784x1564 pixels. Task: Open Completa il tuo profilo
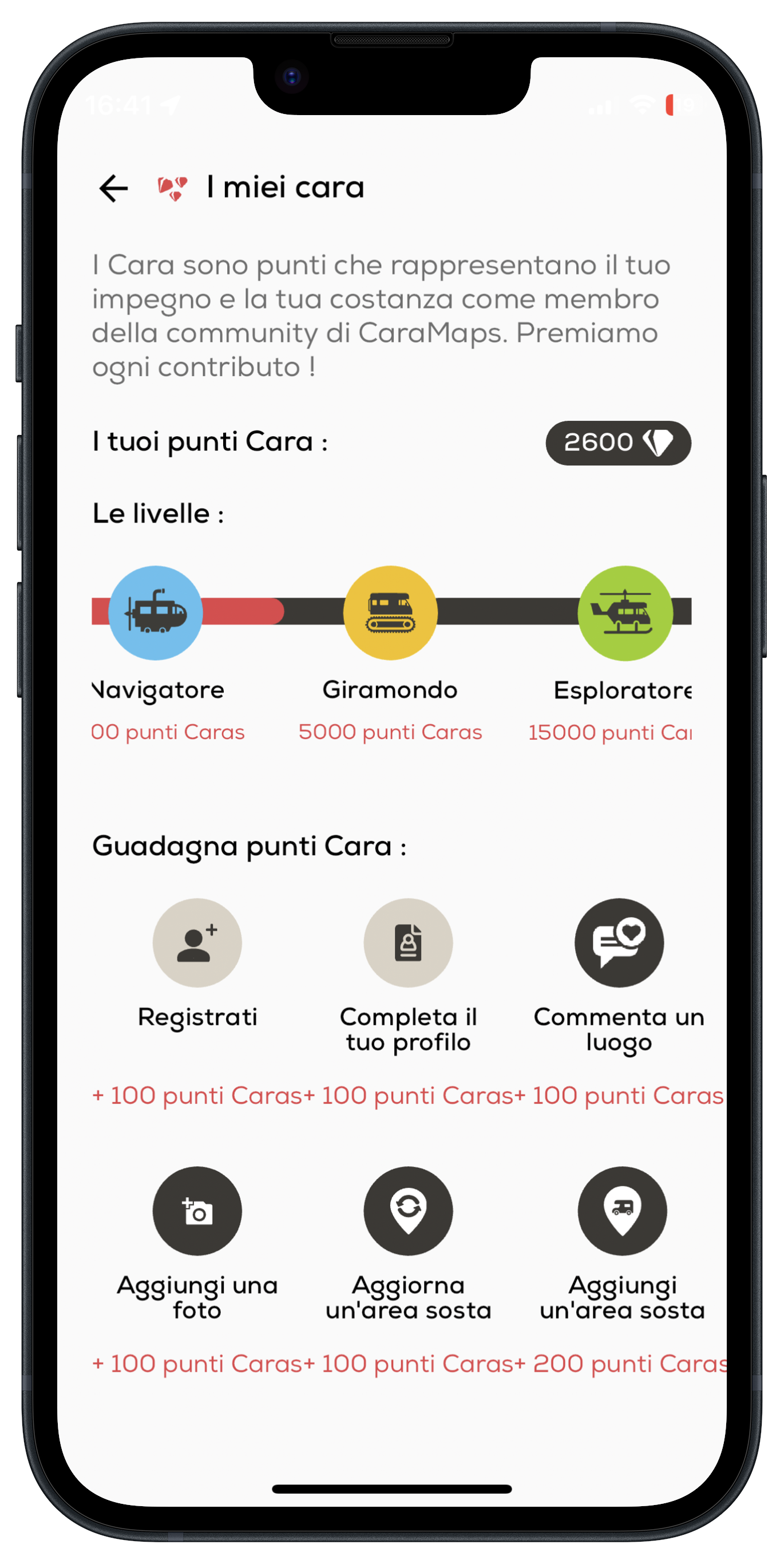[409, 942]
